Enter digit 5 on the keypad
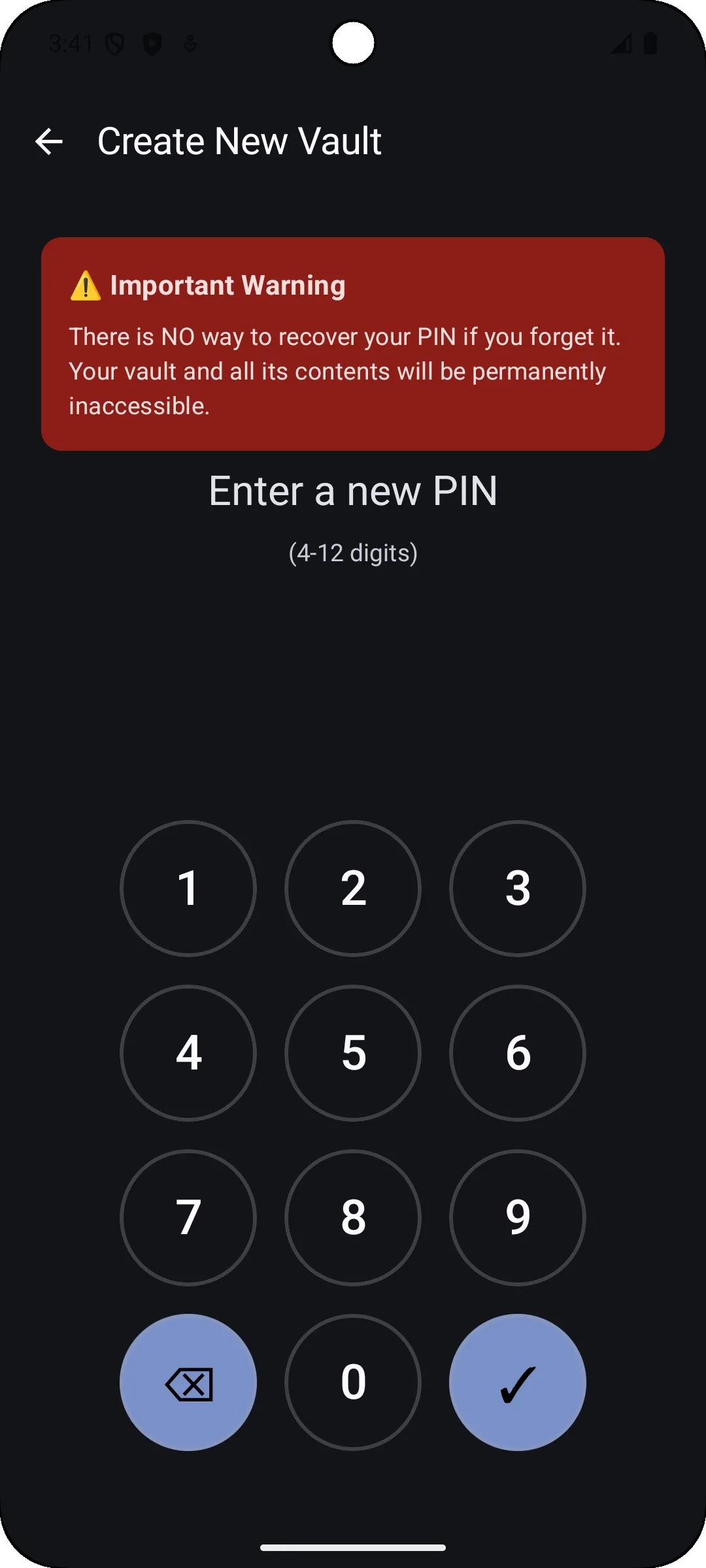706x1568 pixels. click(x=353, y=1053)
